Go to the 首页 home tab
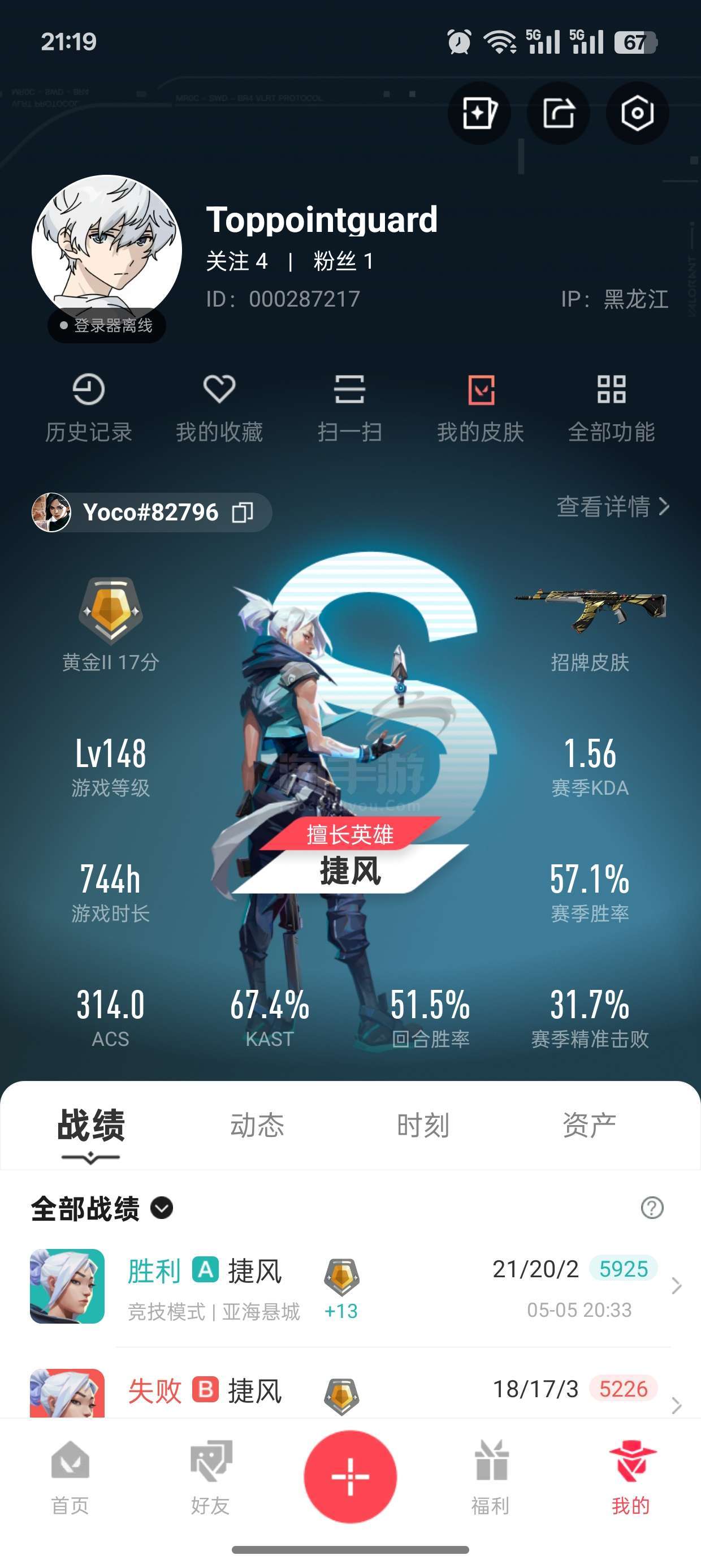 point(70,1477)
